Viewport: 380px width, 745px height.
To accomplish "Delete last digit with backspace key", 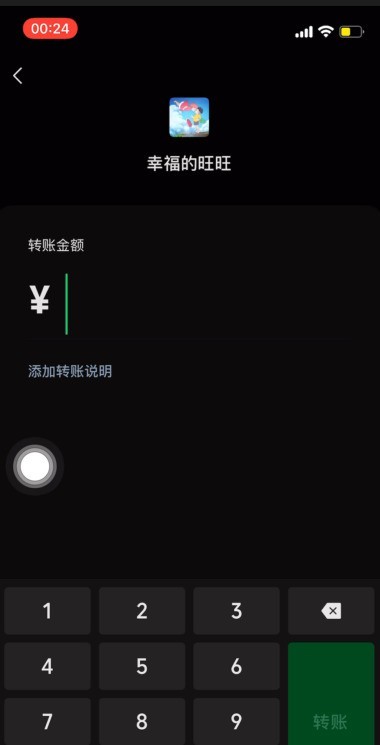I will click(331, 611).
